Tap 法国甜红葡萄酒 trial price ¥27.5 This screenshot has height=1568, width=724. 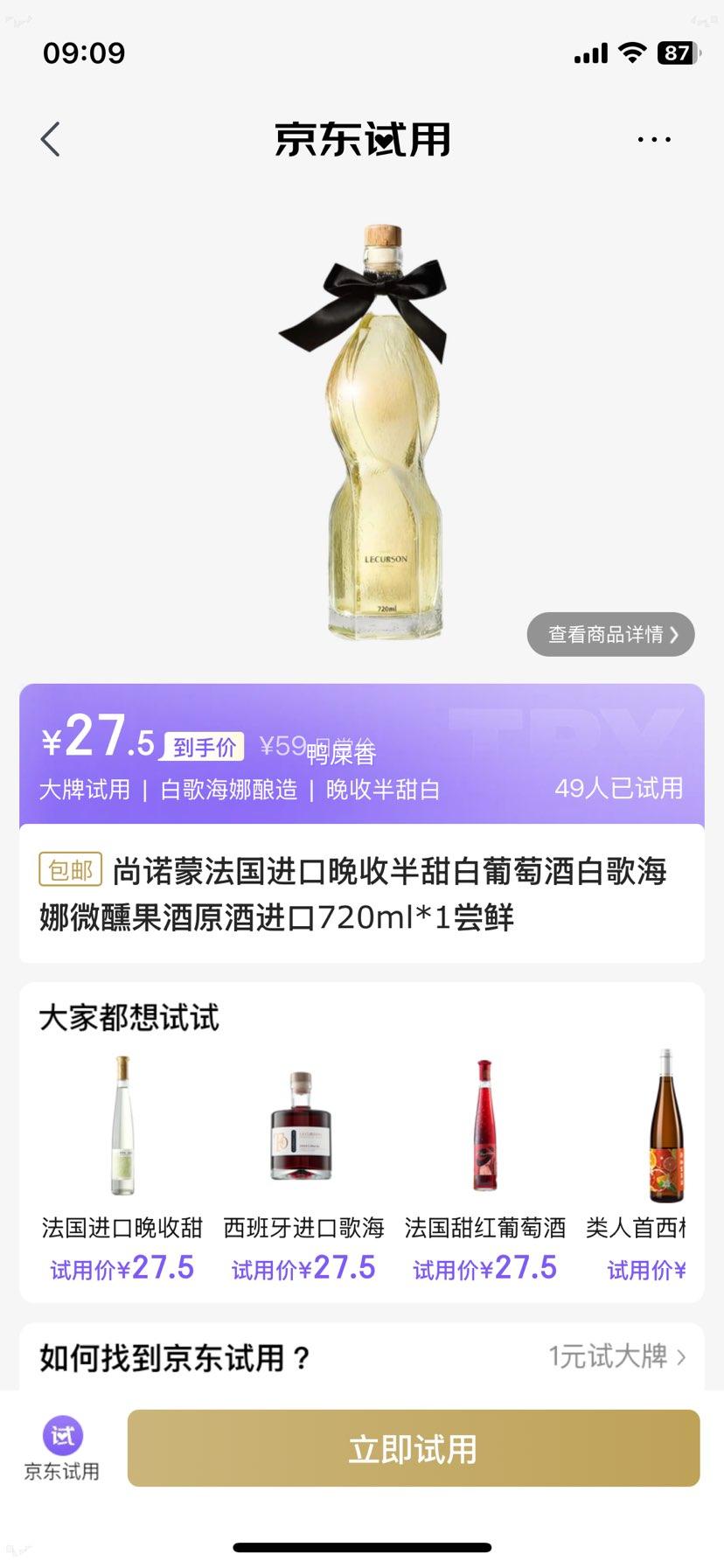[x=486, y=1266]
